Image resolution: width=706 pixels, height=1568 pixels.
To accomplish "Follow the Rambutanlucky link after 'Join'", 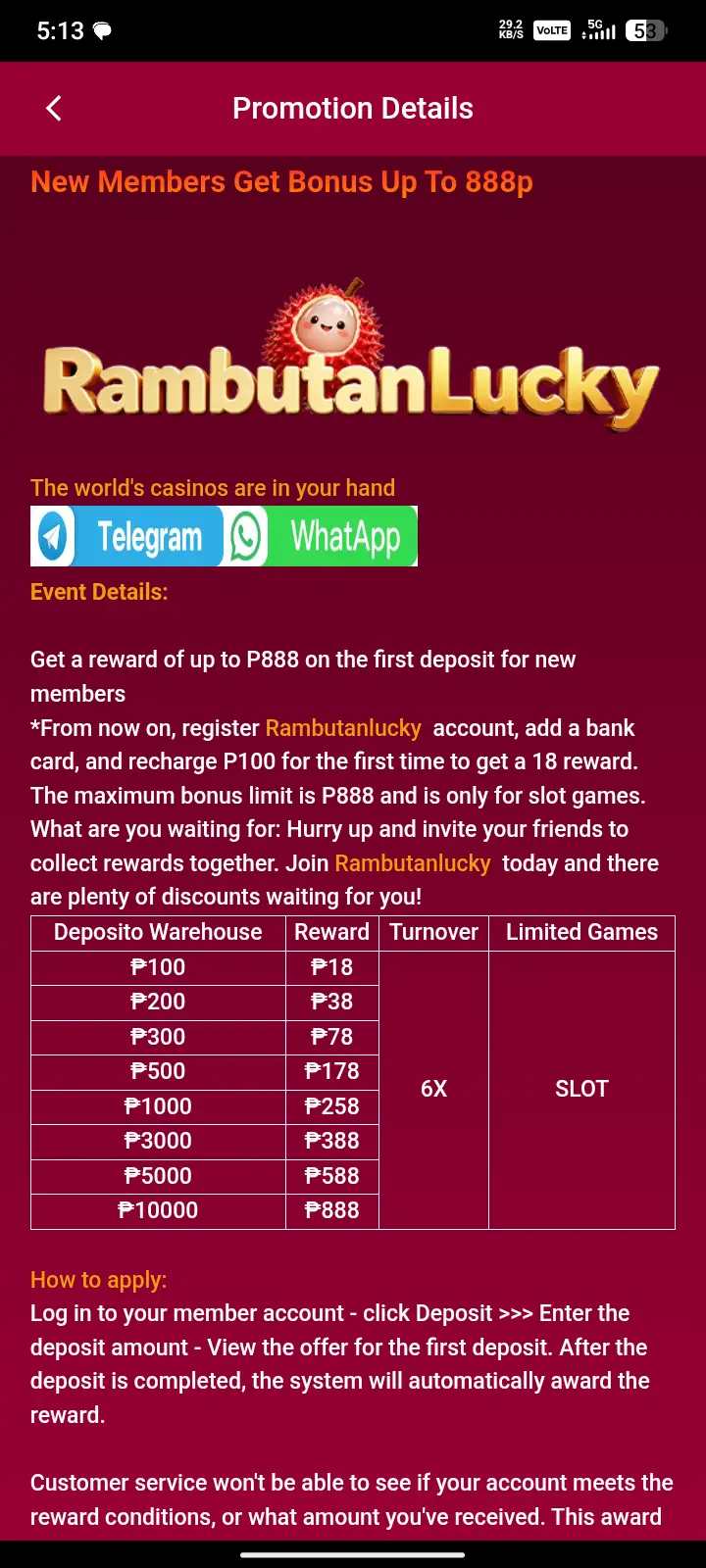I will (413, 863).
